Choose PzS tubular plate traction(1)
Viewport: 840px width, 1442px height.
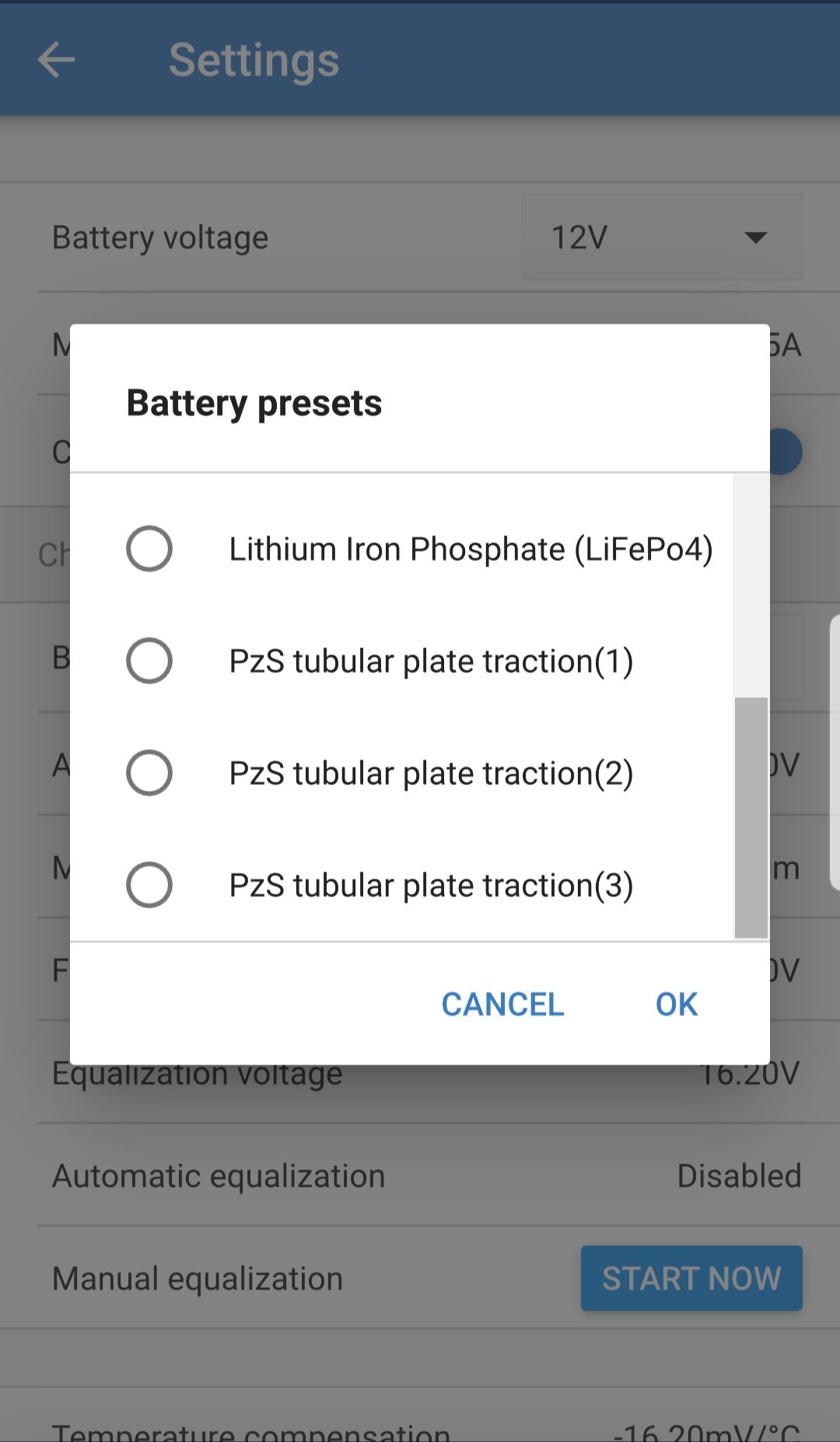coord(402,661)
